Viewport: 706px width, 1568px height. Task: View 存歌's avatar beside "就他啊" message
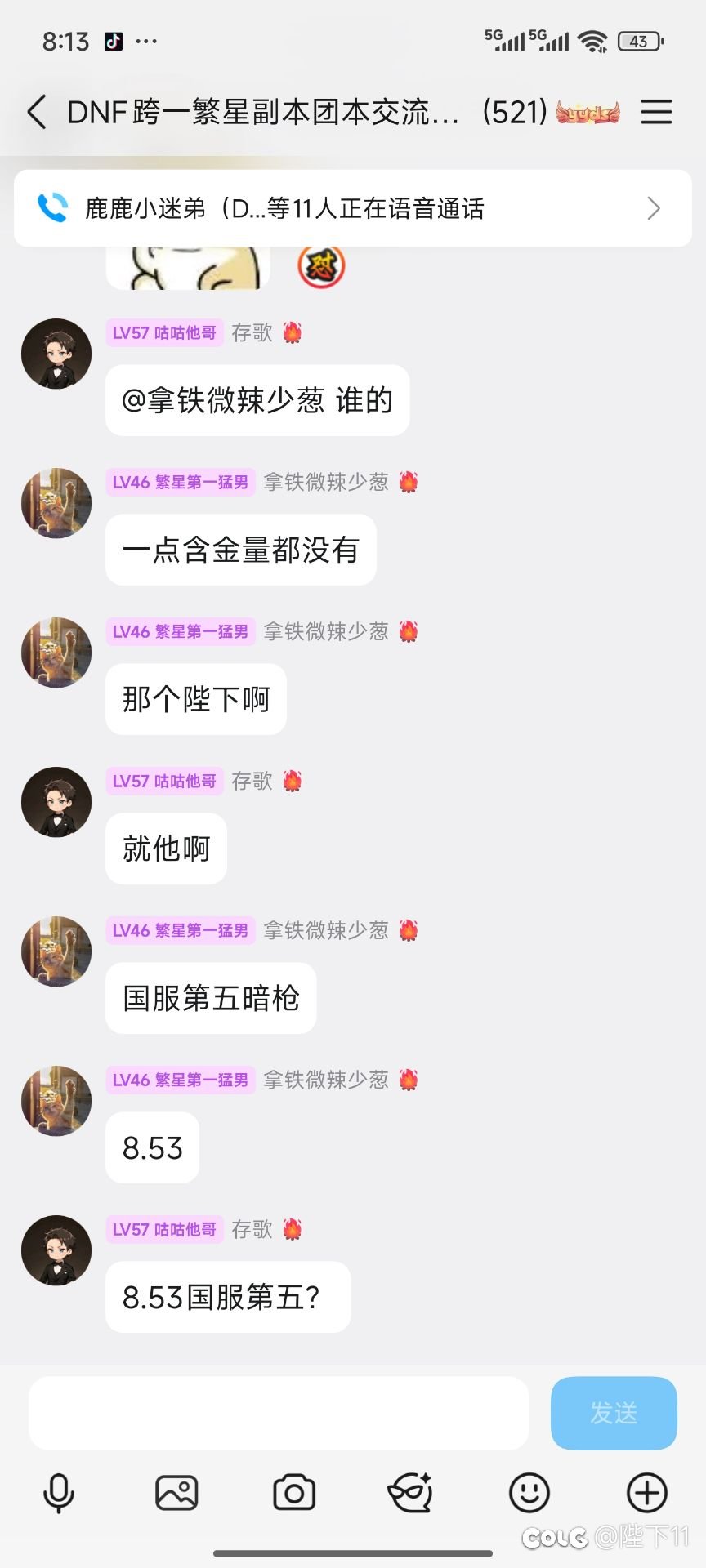coord(56,802)
